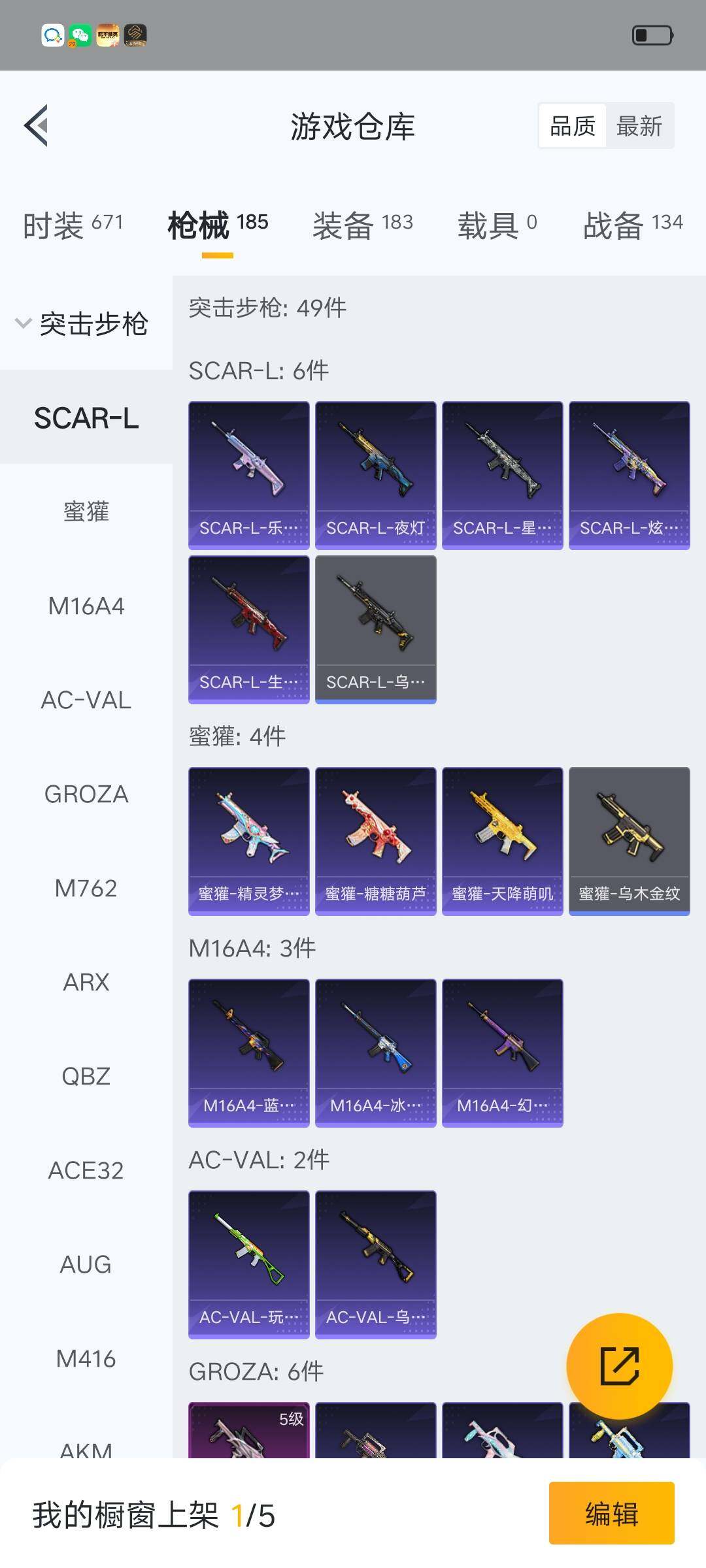Tap the 编辑 button at bottom right
The height and width of the screenshot is (1568, 706).
pyautogui.click(x=612, y=1514)
